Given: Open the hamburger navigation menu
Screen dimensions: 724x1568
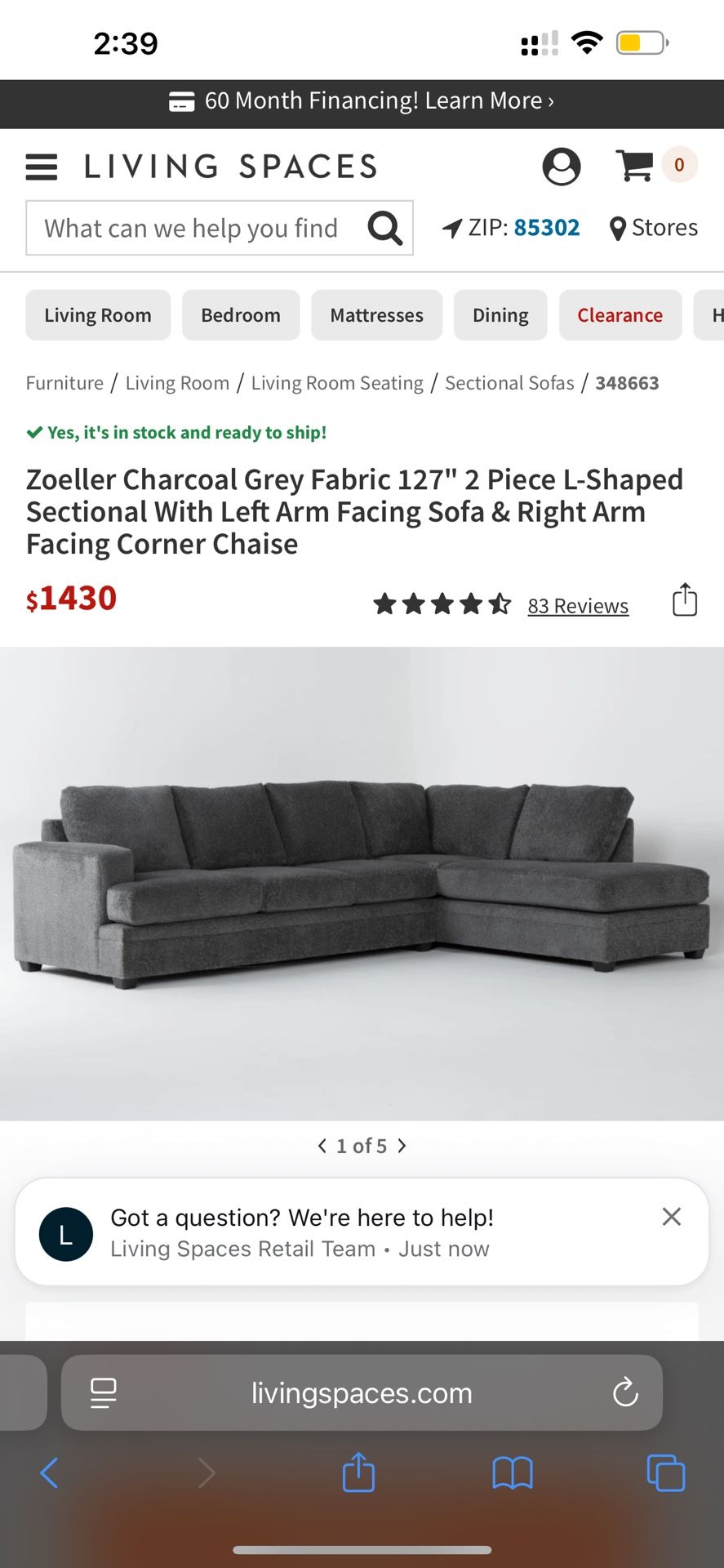Looking at the screenshot, I should coord(41,167).
